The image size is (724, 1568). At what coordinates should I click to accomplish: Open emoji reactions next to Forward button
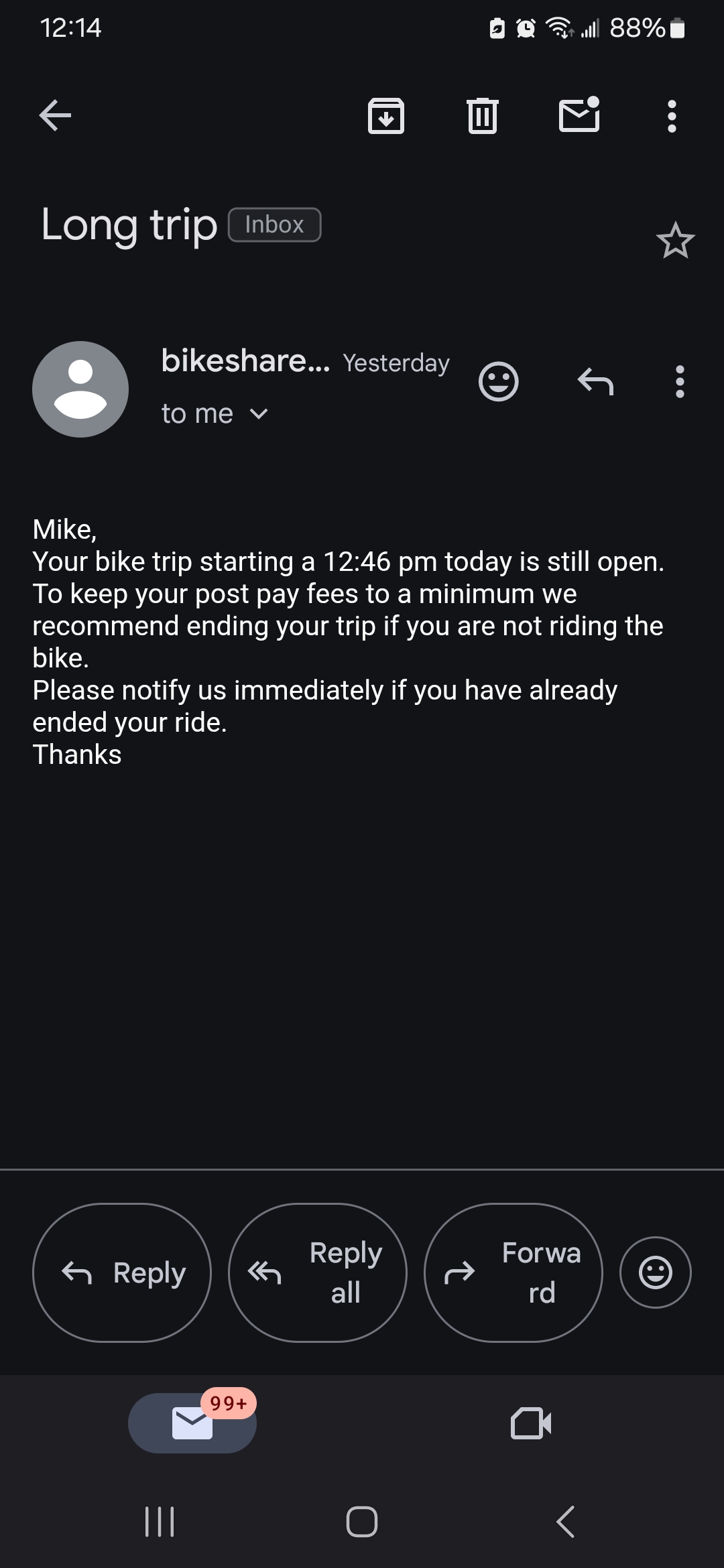tap(655, 1272)
